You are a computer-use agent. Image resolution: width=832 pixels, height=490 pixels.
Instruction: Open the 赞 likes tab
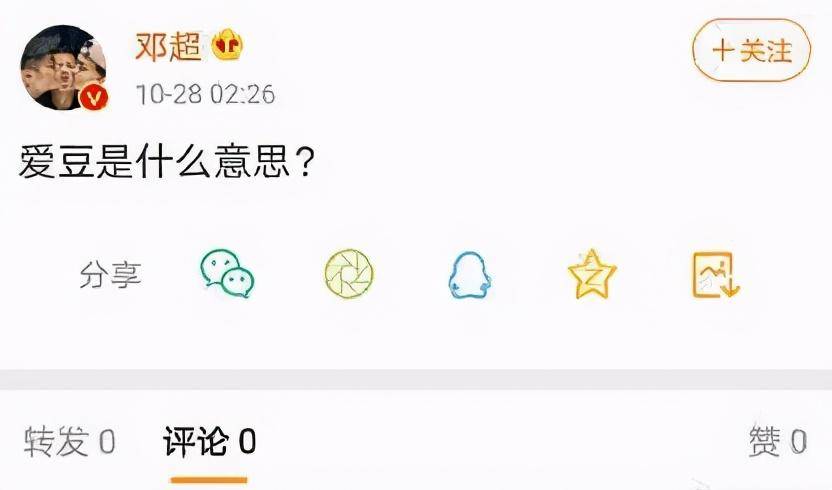click(x=777, y=441)
